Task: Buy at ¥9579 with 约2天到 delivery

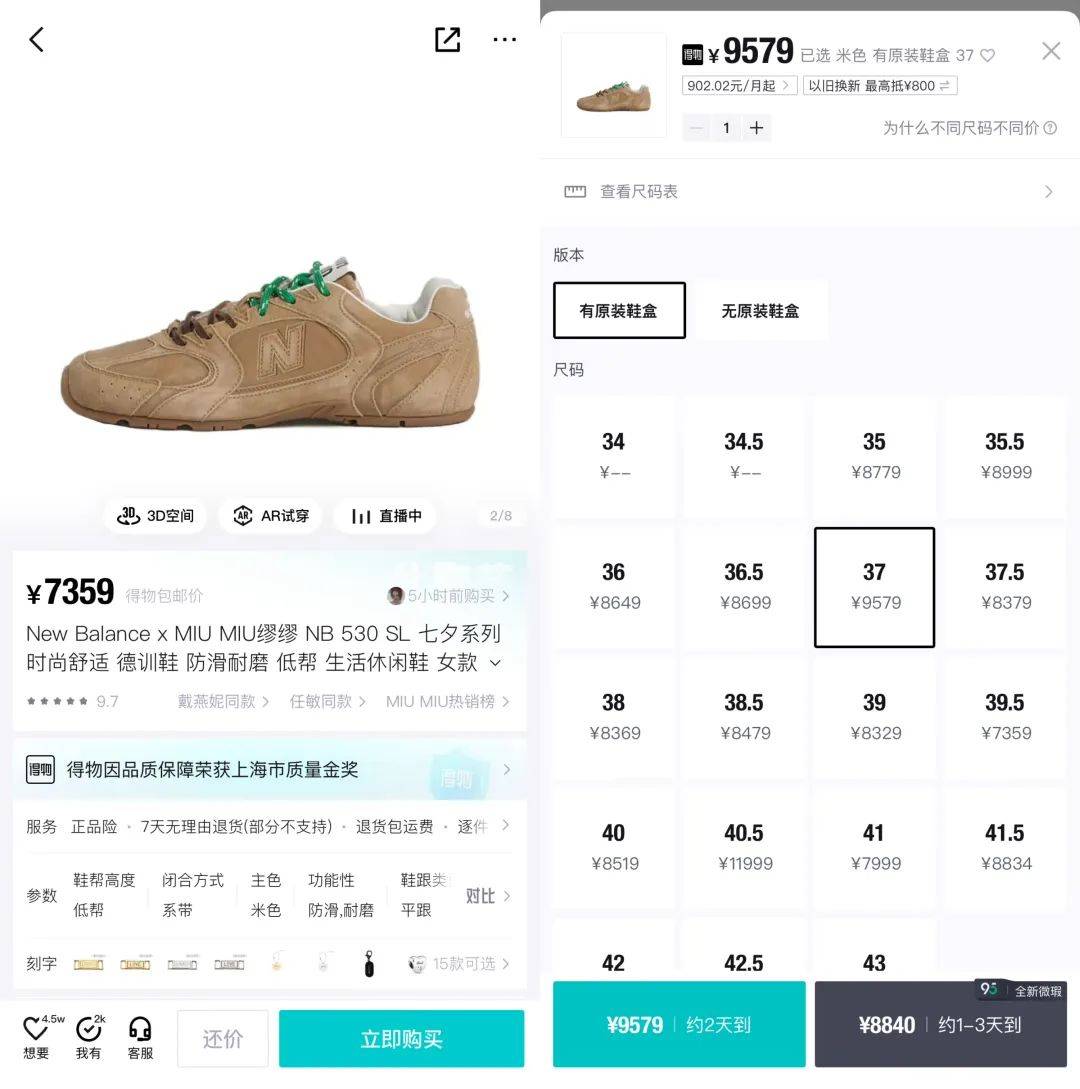Action: (x=678, y=1024)
